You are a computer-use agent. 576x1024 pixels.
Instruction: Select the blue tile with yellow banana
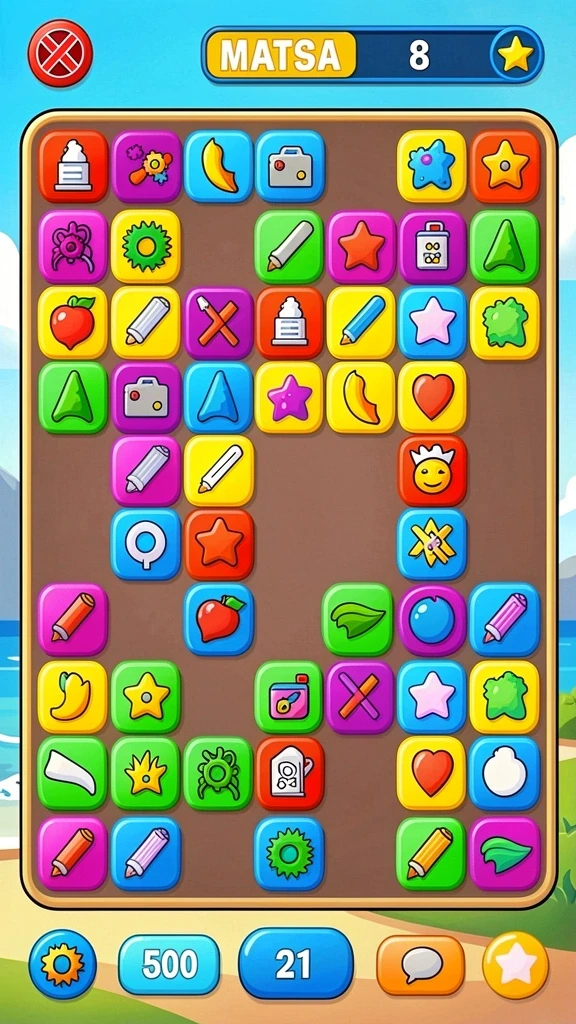219,166
